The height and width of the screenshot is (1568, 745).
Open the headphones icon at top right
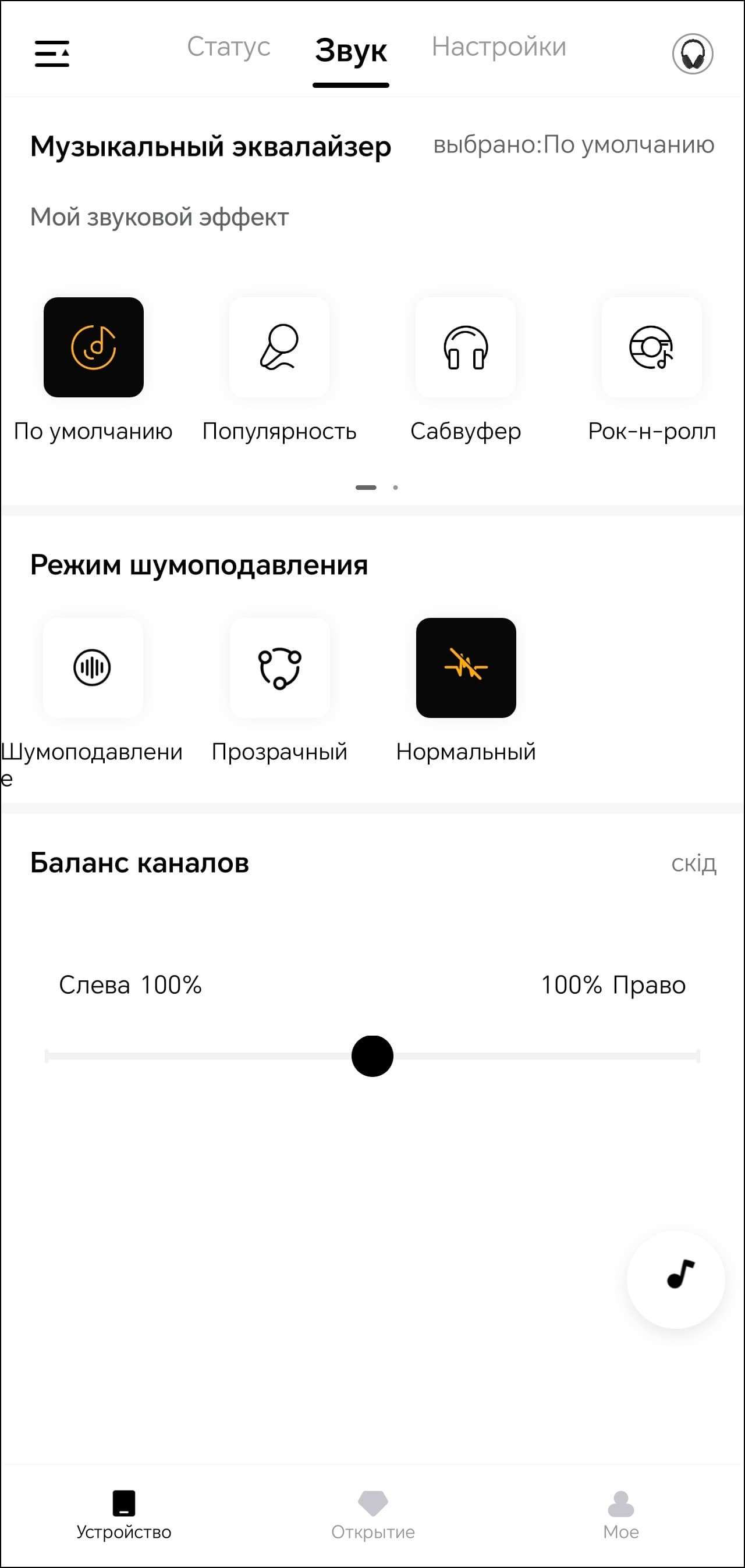[692, 54]
